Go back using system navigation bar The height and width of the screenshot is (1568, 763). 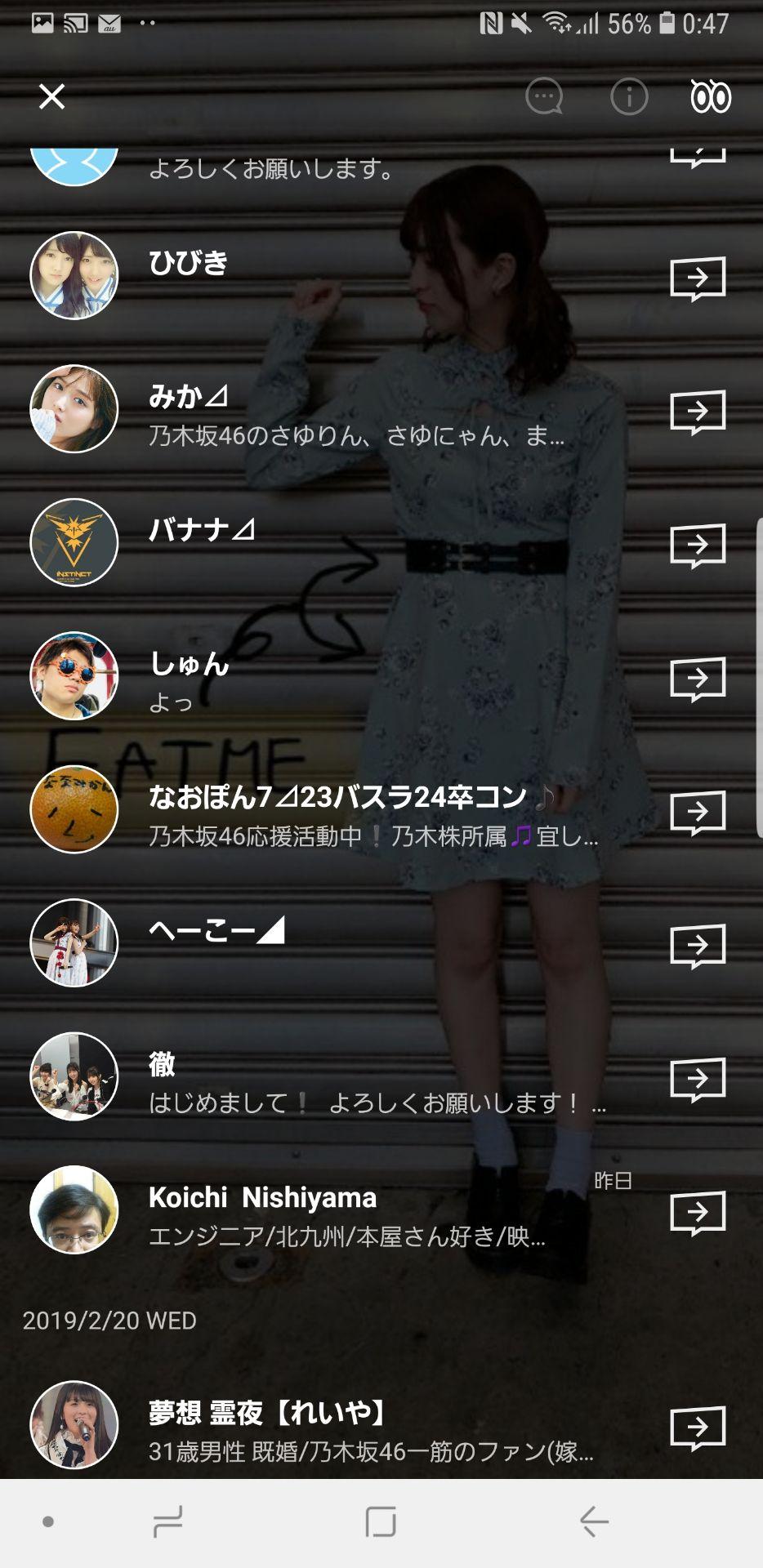coord(594,1521)
